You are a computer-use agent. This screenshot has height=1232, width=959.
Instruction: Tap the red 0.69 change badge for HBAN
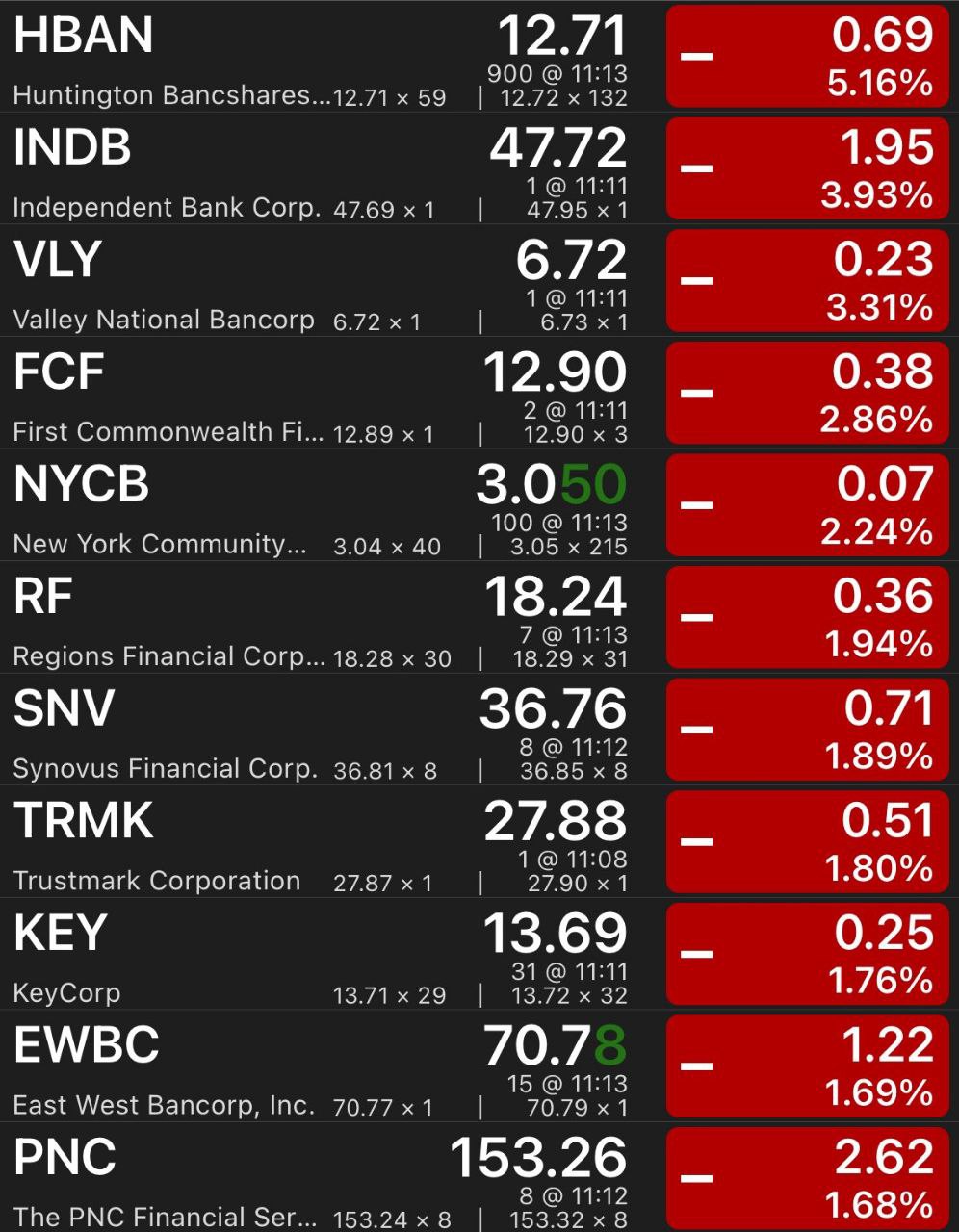pyautogui.click(x=807, y=56)
